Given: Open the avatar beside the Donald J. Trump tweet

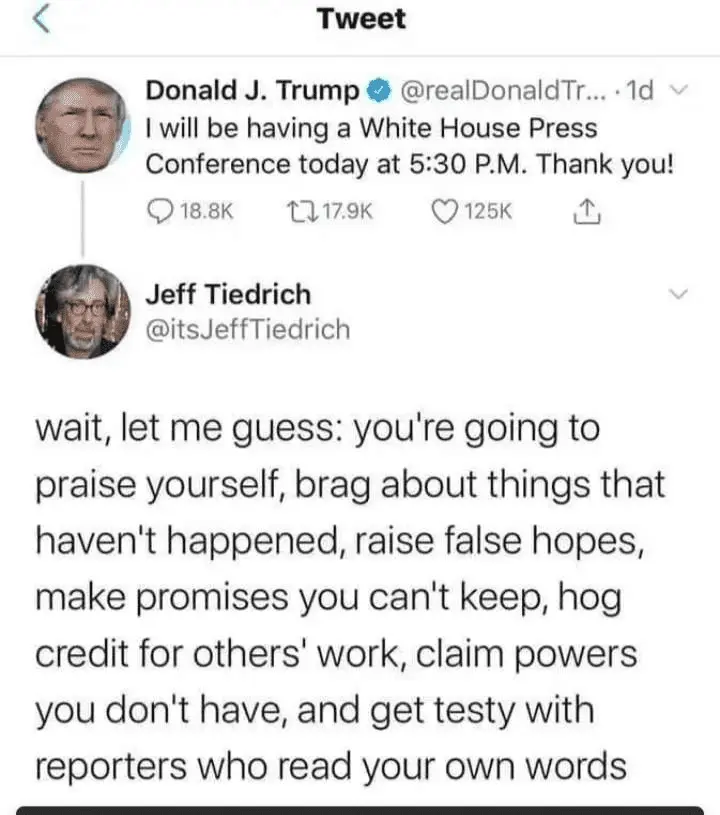Looking at the screenshot, I should (x=81, y=125).
